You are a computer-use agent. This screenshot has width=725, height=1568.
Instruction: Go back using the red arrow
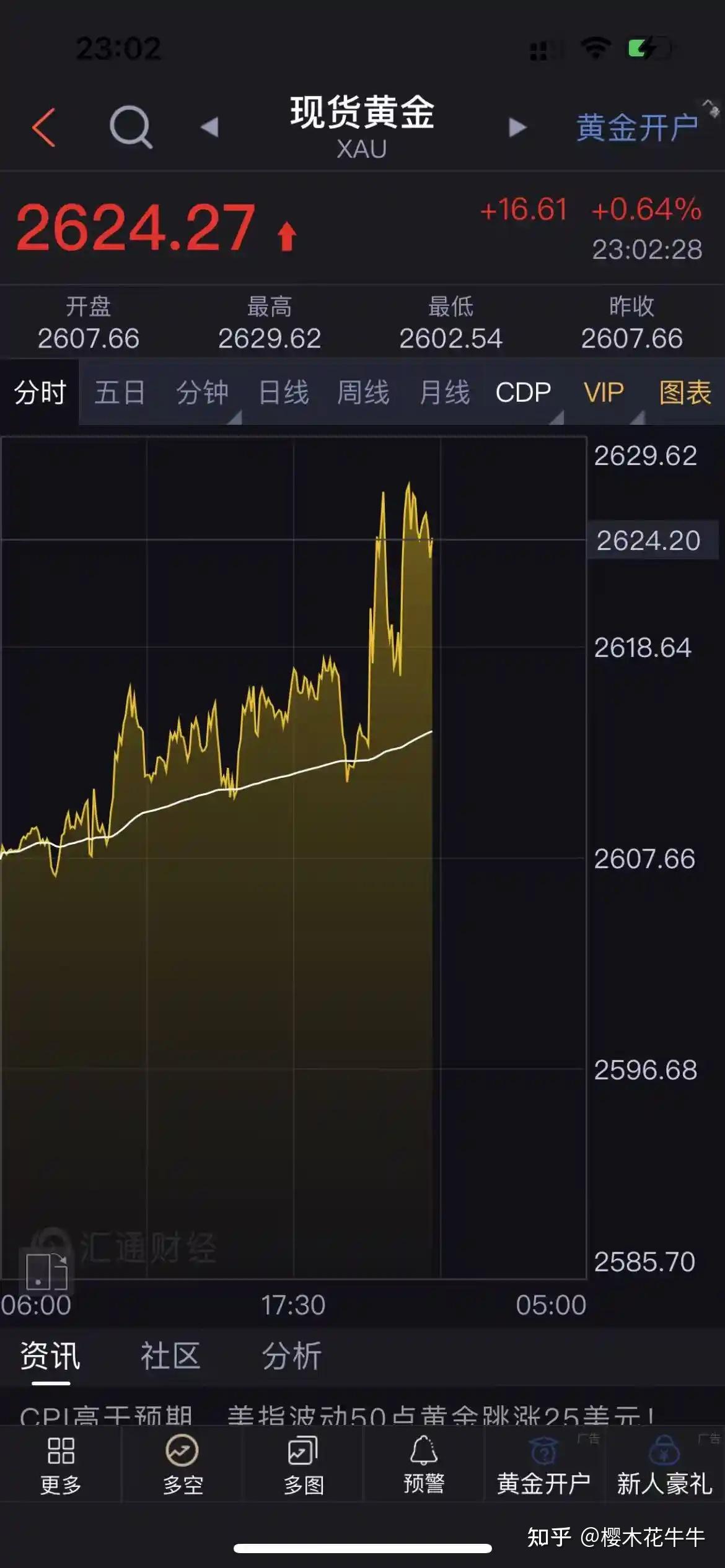(43, 128)
